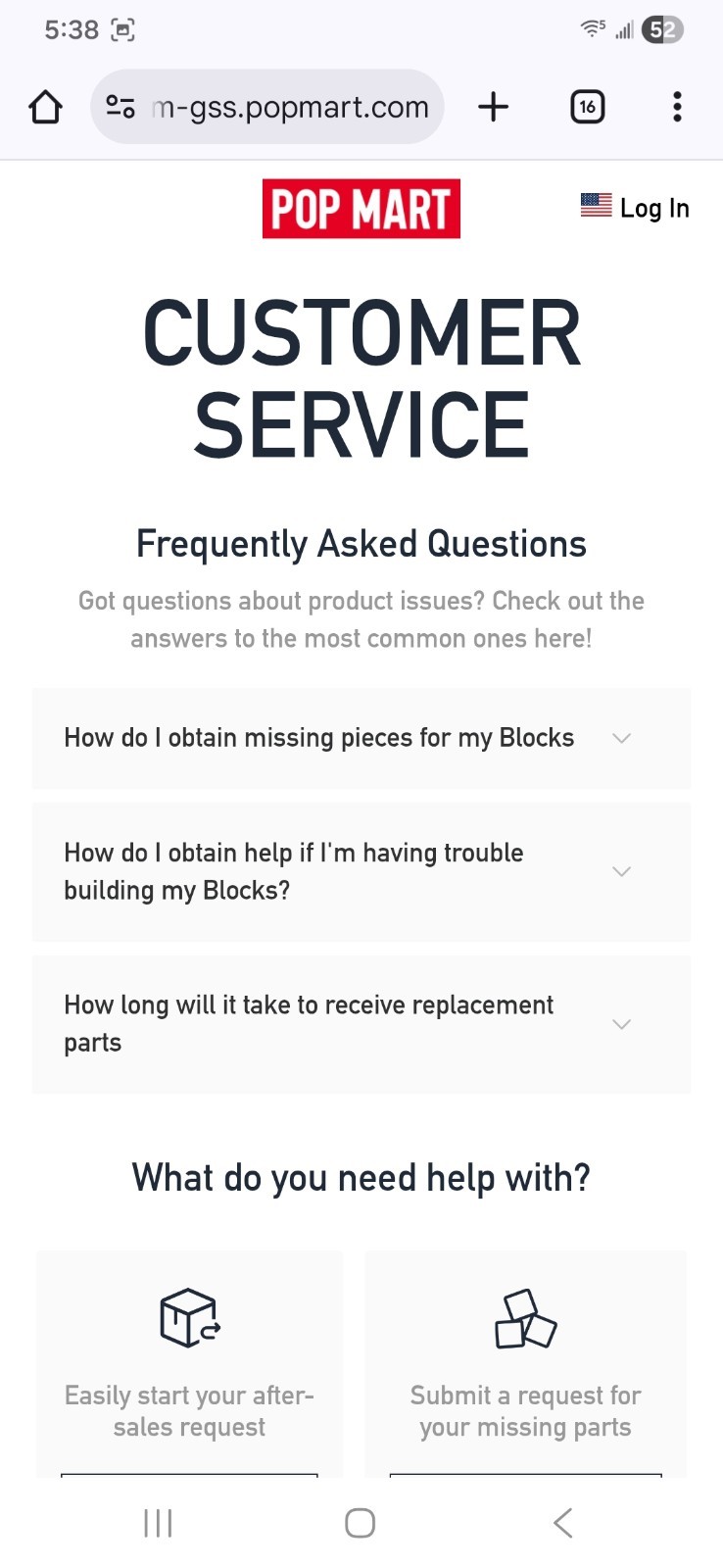
Task: Tap the popmart.com address bar
Action: [x=267, y=107]
